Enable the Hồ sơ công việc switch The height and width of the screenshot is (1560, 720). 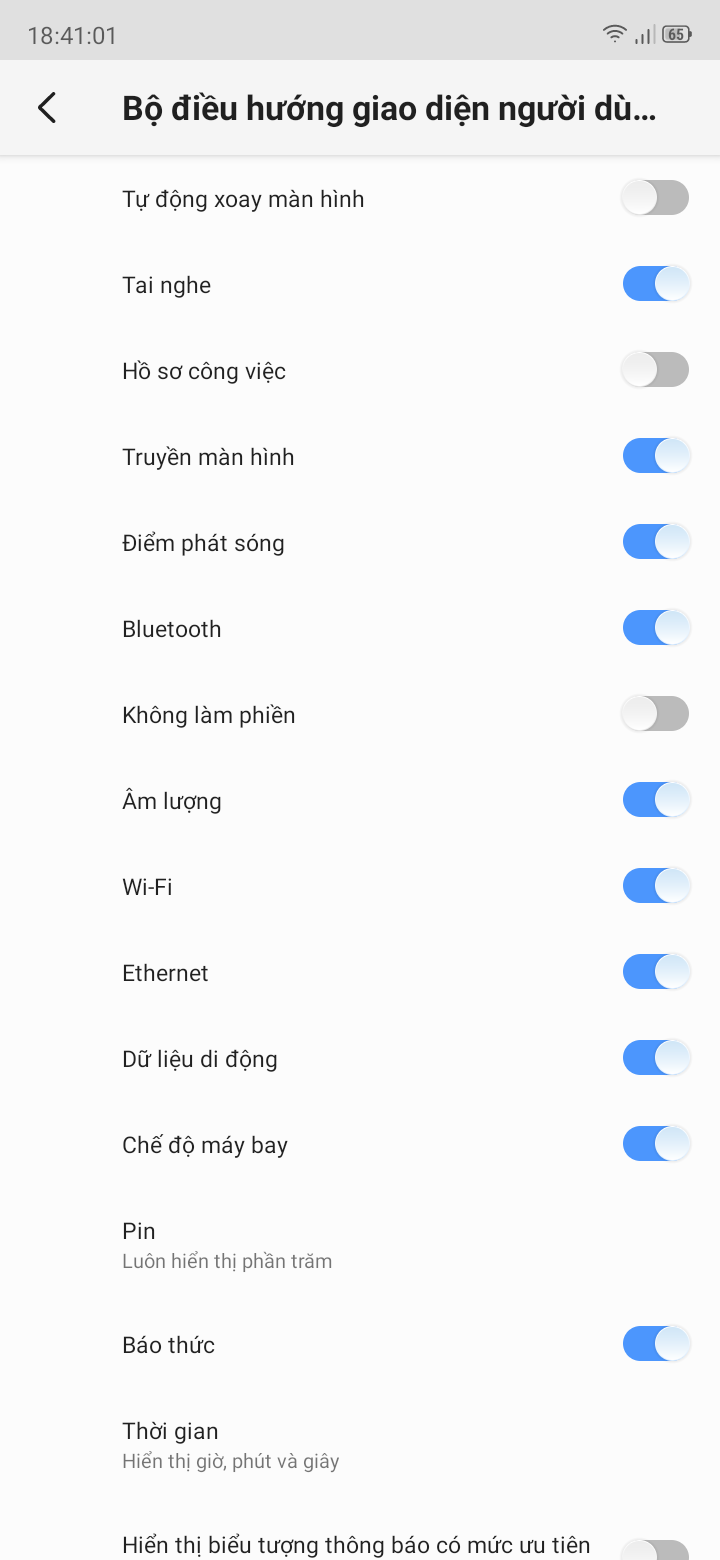tap(655, 370)
